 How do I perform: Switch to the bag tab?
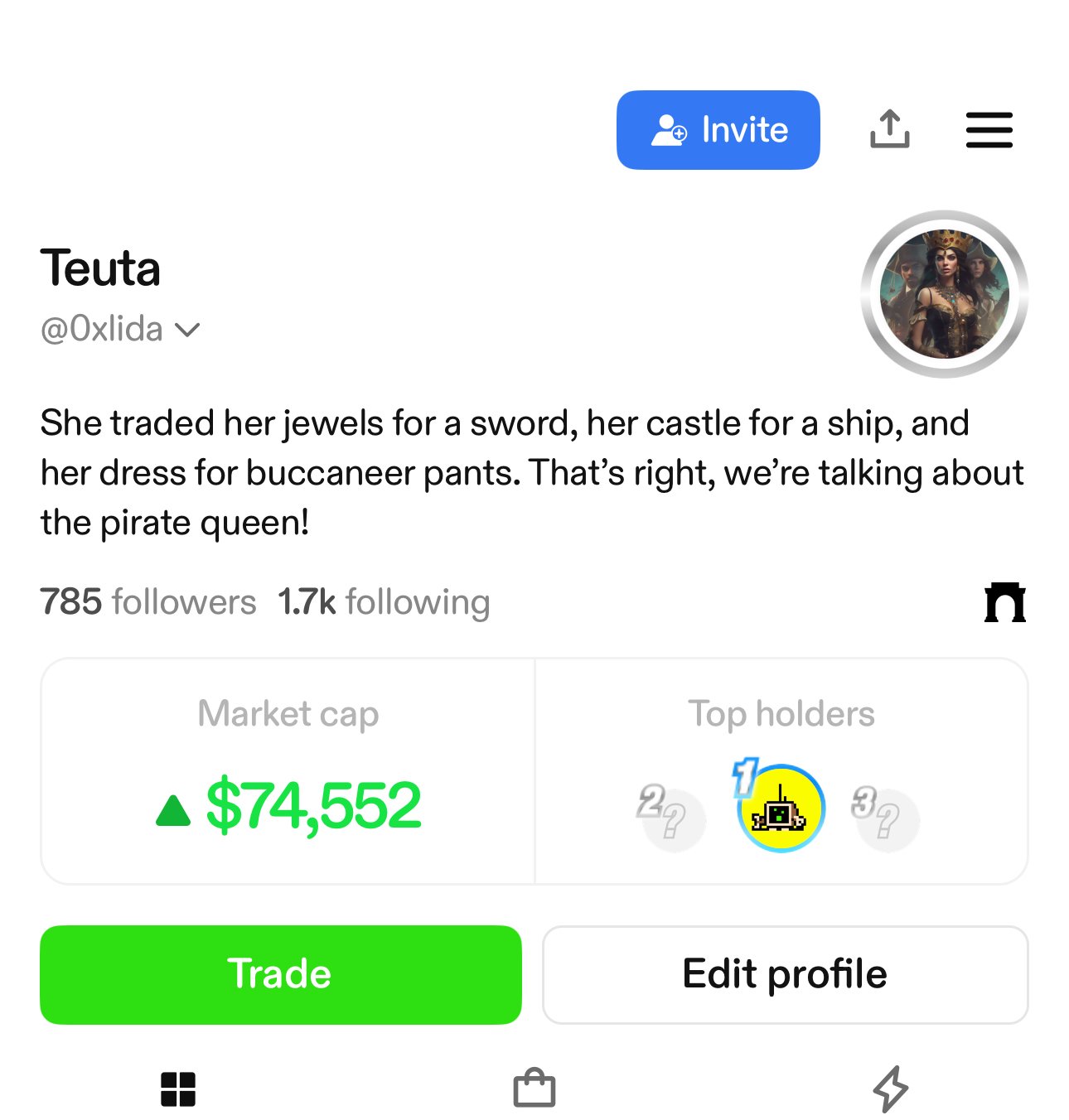pos(534,1088)
